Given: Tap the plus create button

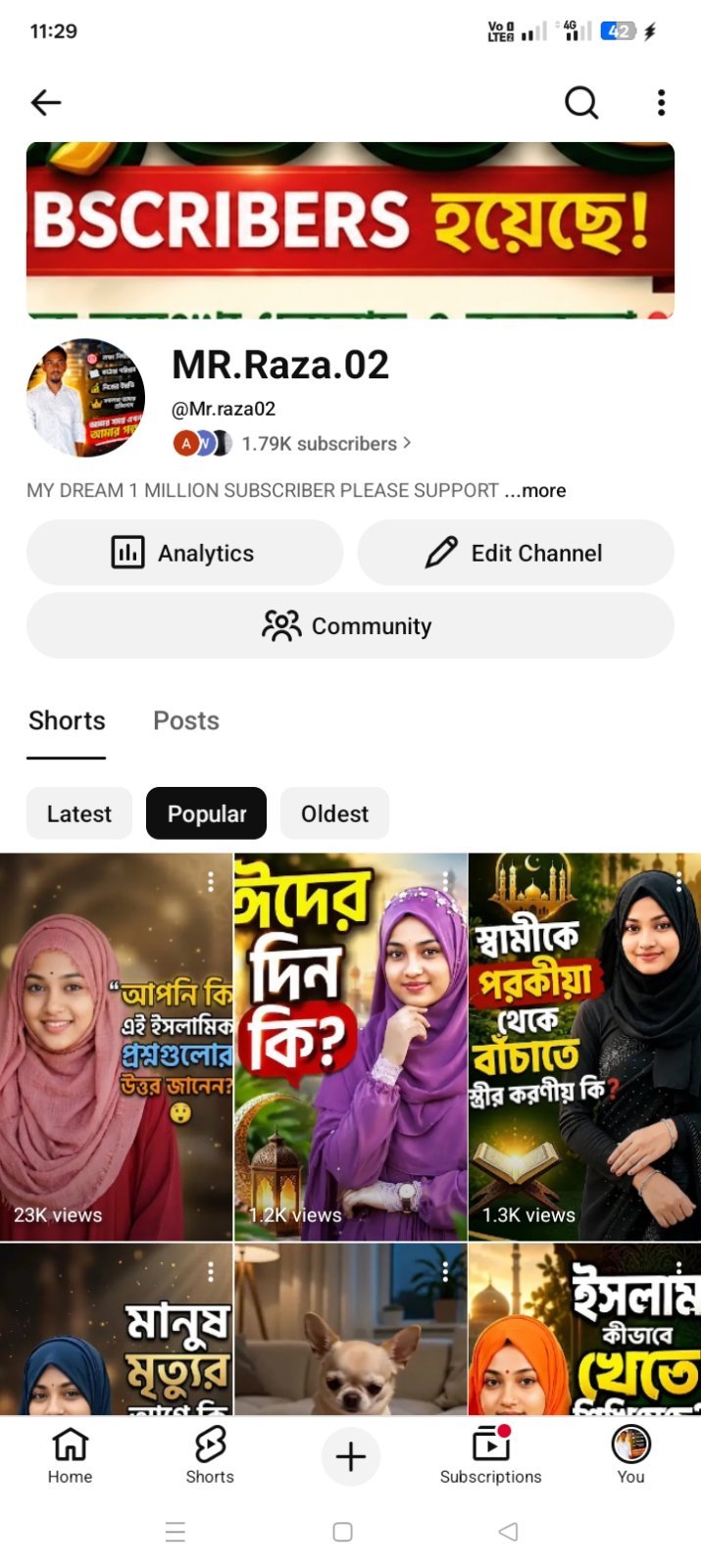Looking at the screenshot, I should (x=351, y=1456).
